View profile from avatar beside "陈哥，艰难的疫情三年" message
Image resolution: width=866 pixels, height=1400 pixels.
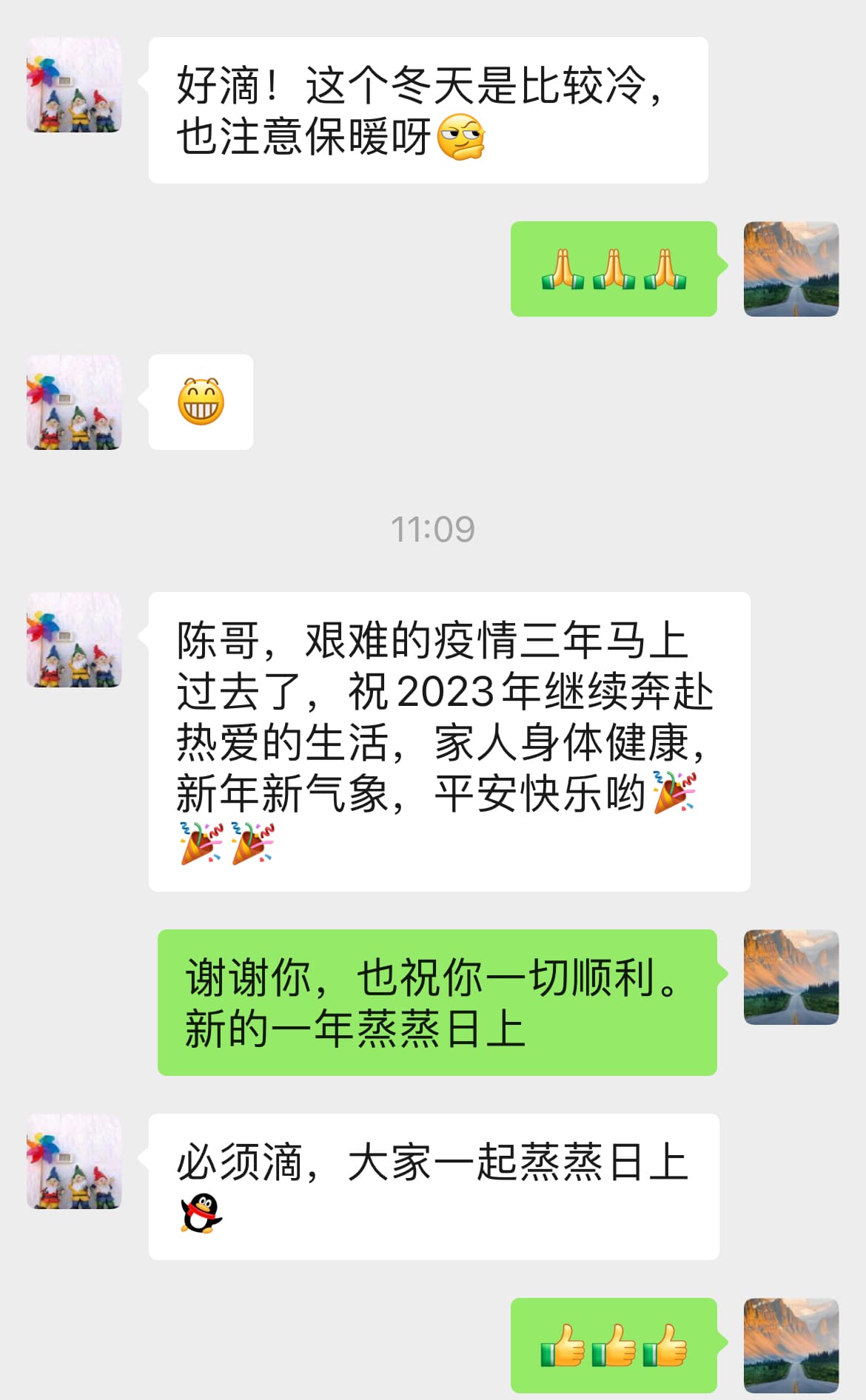[x=74, y=640]
